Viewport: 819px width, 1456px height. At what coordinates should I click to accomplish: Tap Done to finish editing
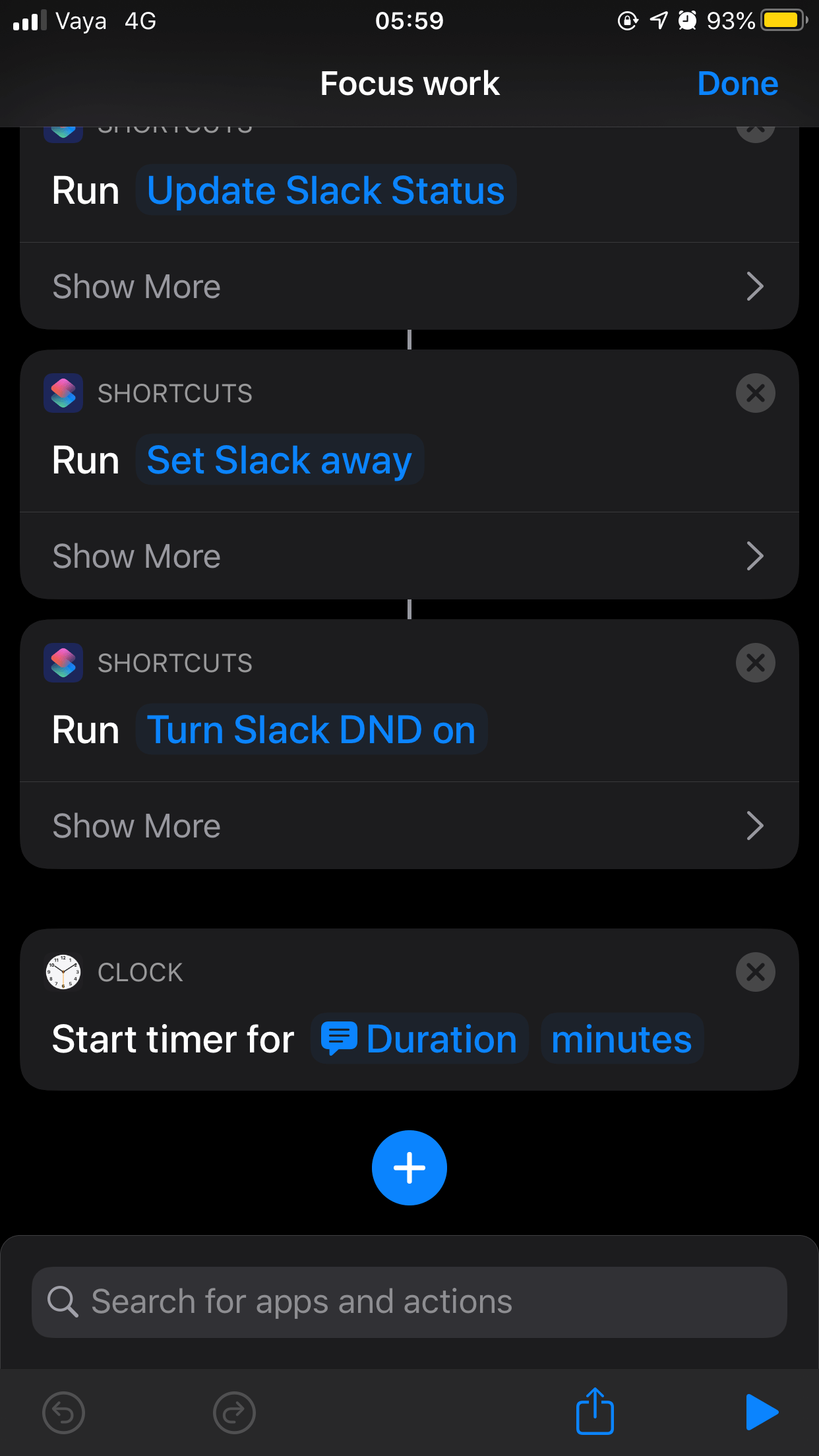pyautogui.click(x=737, y=84)
